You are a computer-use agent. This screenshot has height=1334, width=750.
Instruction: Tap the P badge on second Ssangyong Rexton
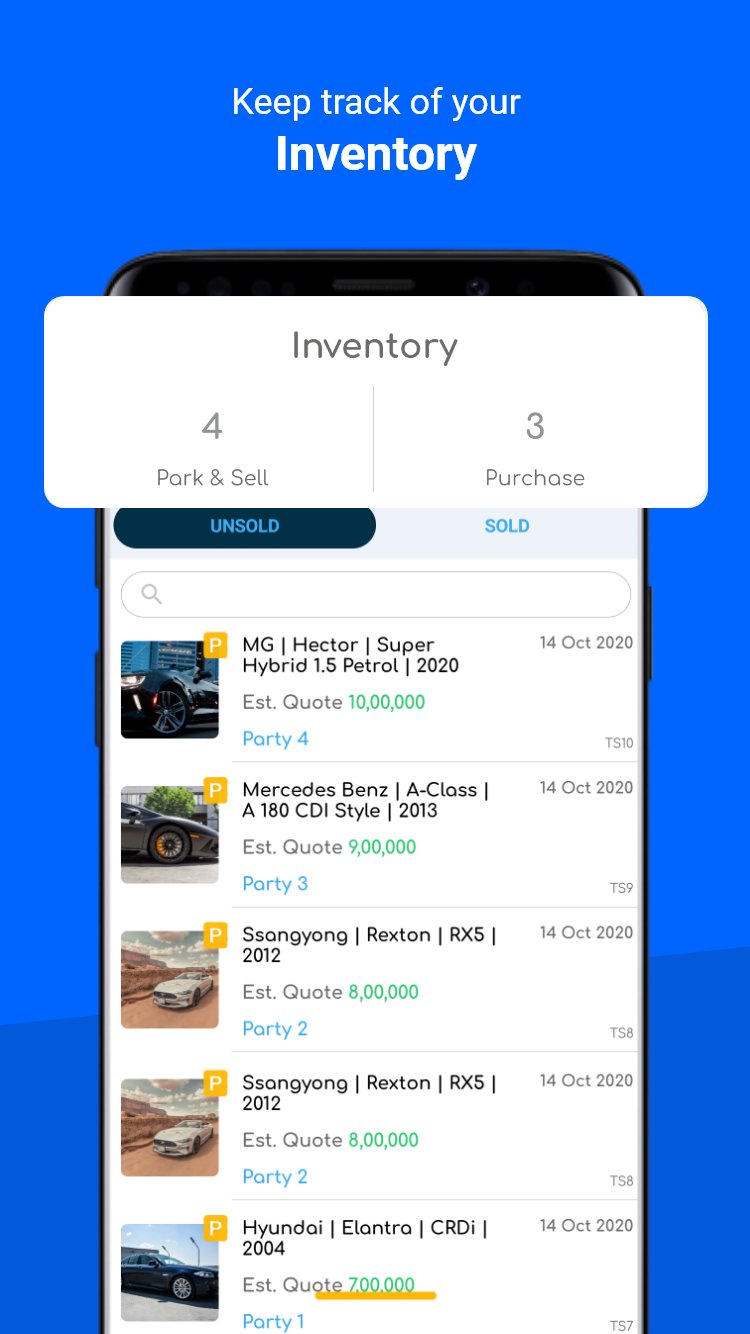coord(216,1082)
